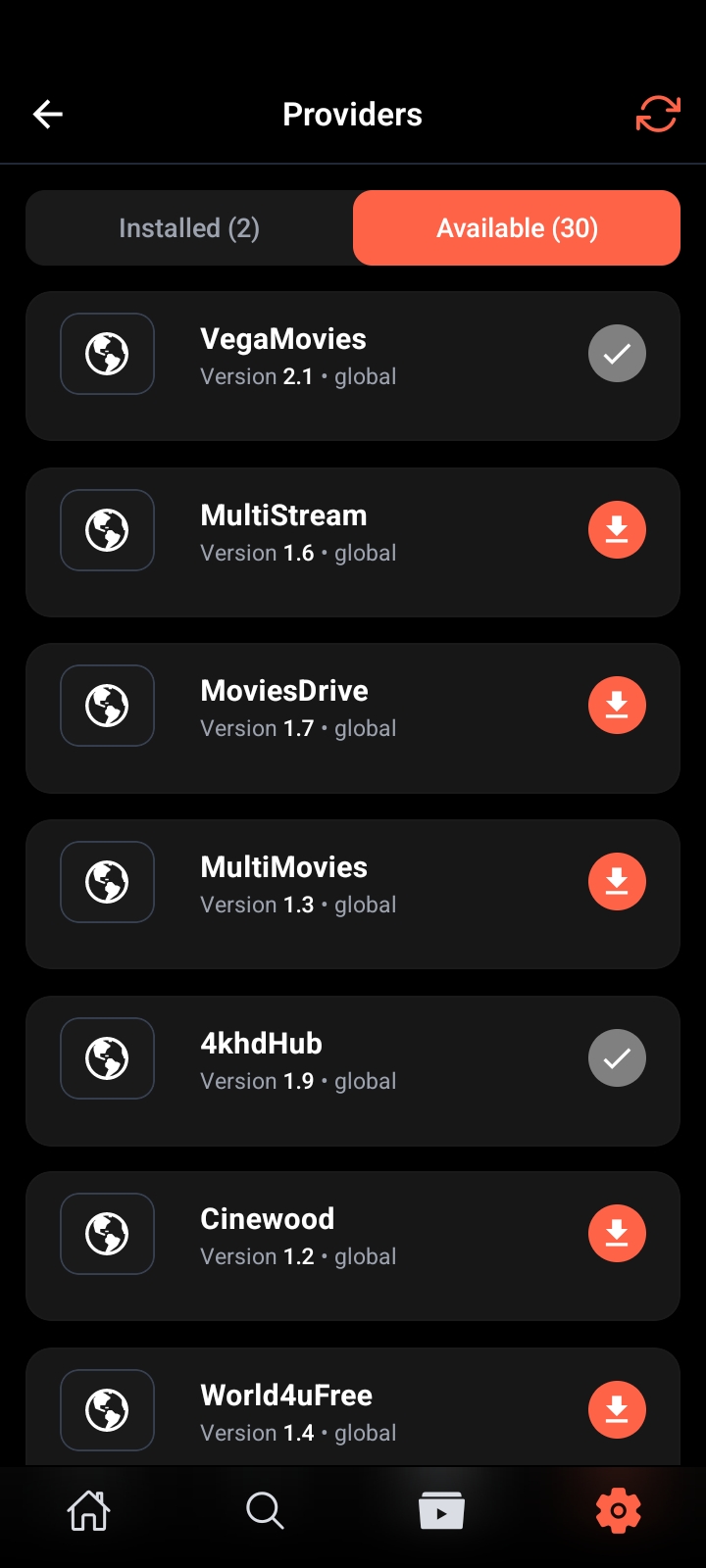Tap the checkmark on VegaMovies provider
The image size is (706, 1568).
617,353
